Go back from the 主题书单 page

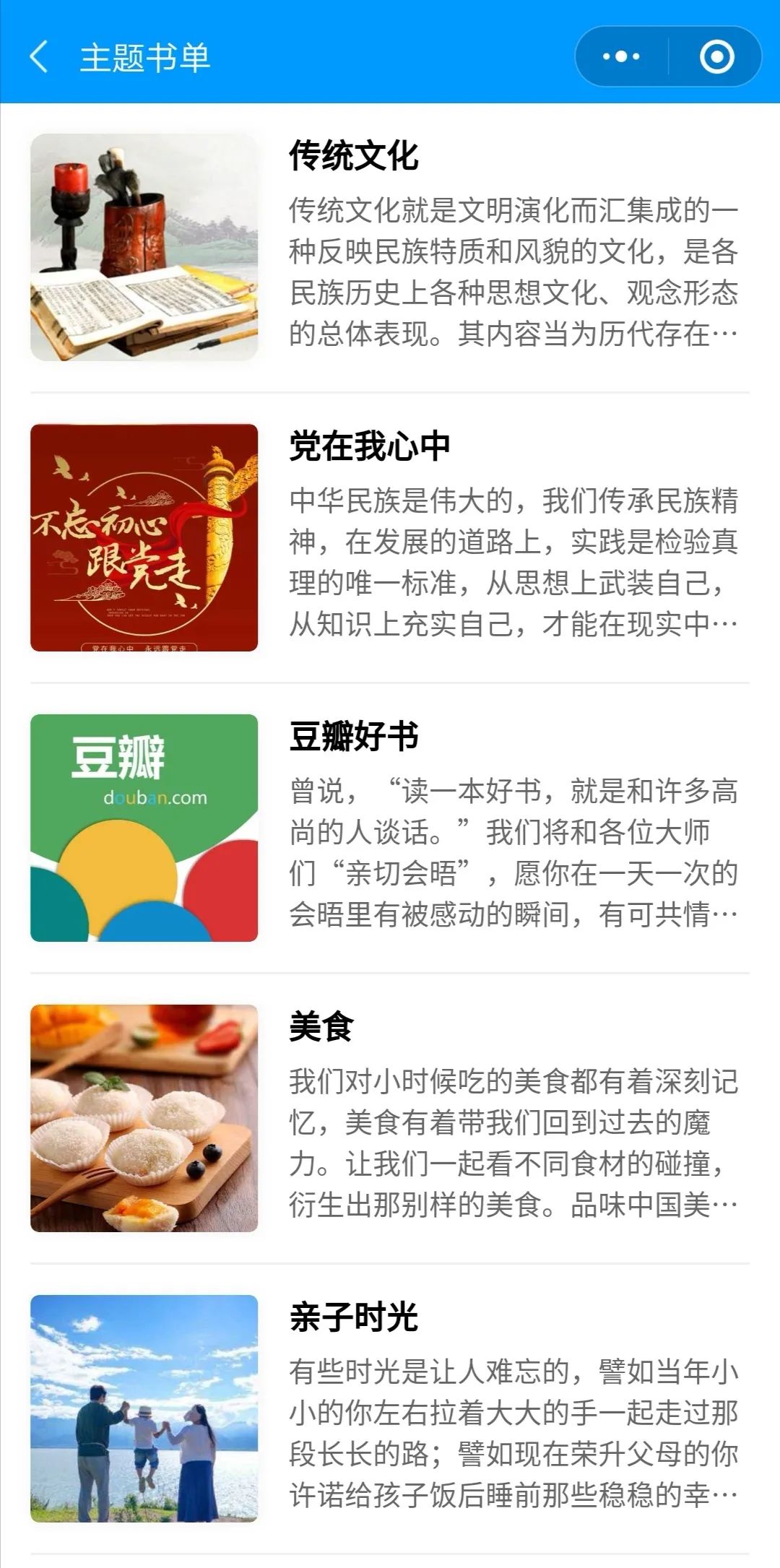tap(40, 57)
